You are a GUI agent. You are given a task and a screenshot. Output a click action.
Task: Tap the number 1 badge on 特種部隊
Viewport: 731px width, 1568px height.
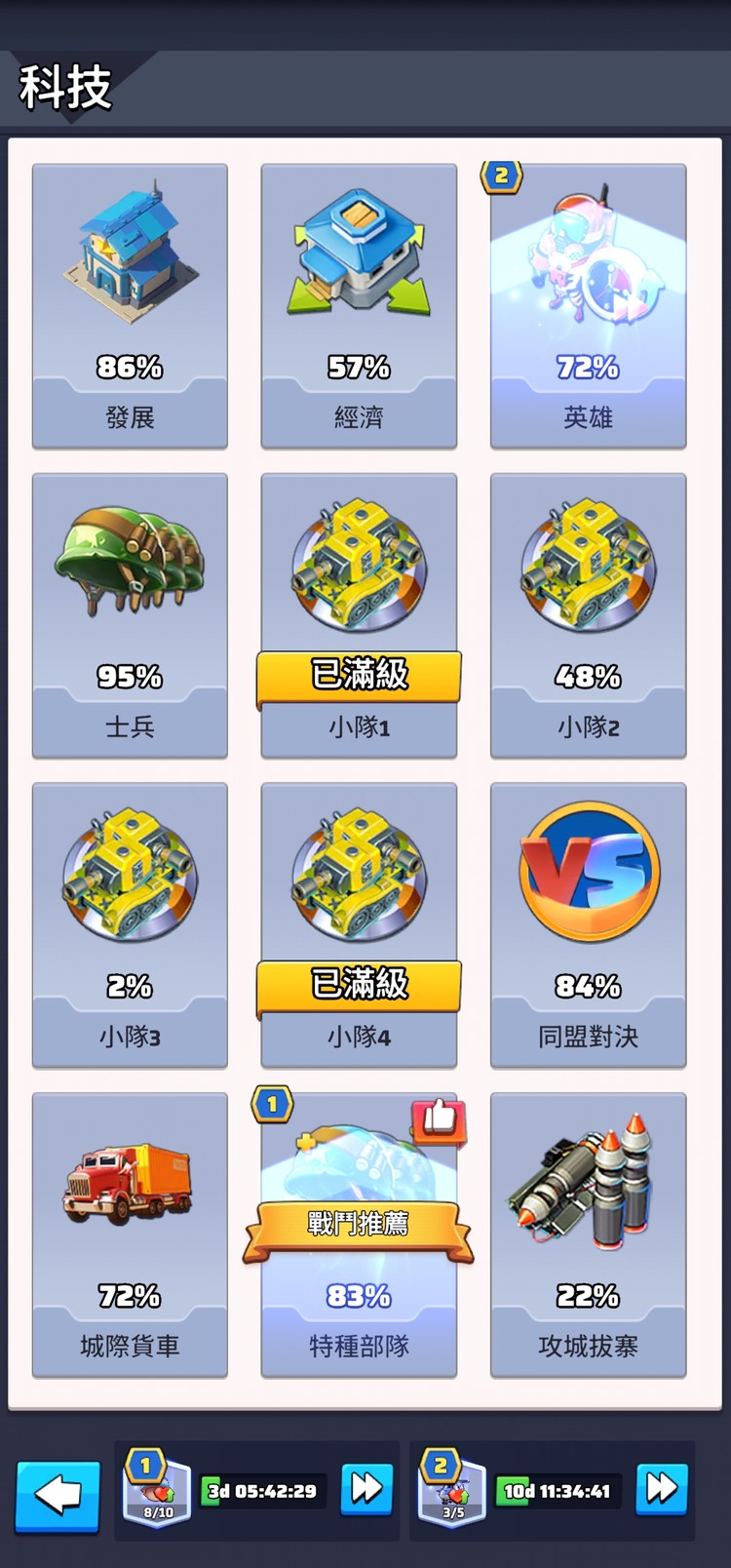270,1105
